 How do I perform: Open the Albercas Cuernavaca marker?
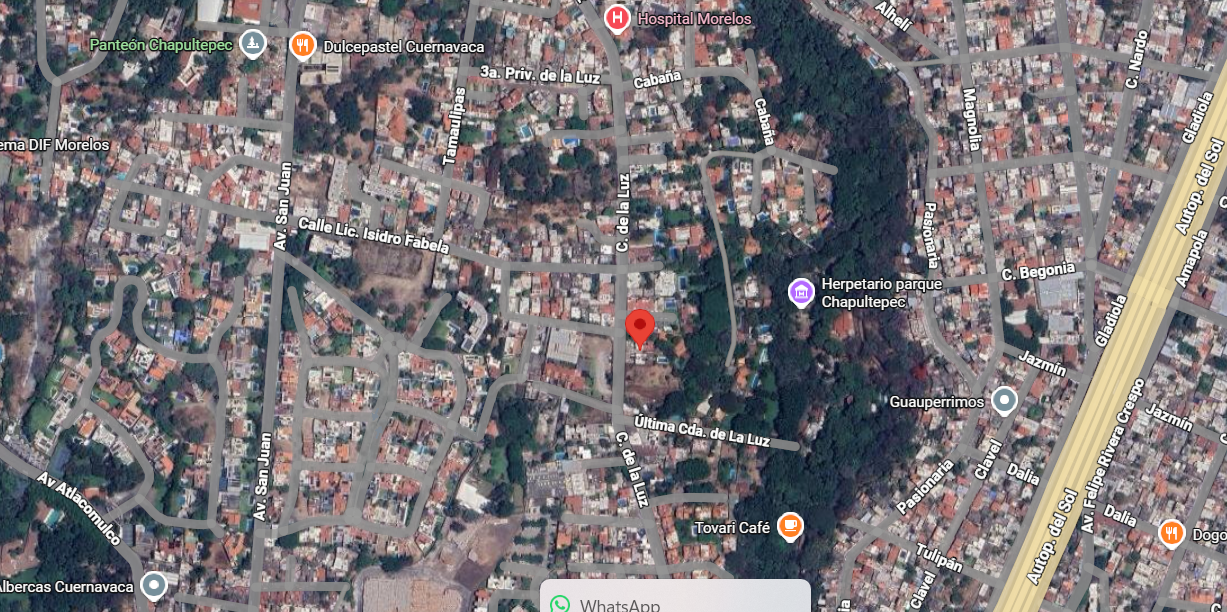click(x=153, y=585)
